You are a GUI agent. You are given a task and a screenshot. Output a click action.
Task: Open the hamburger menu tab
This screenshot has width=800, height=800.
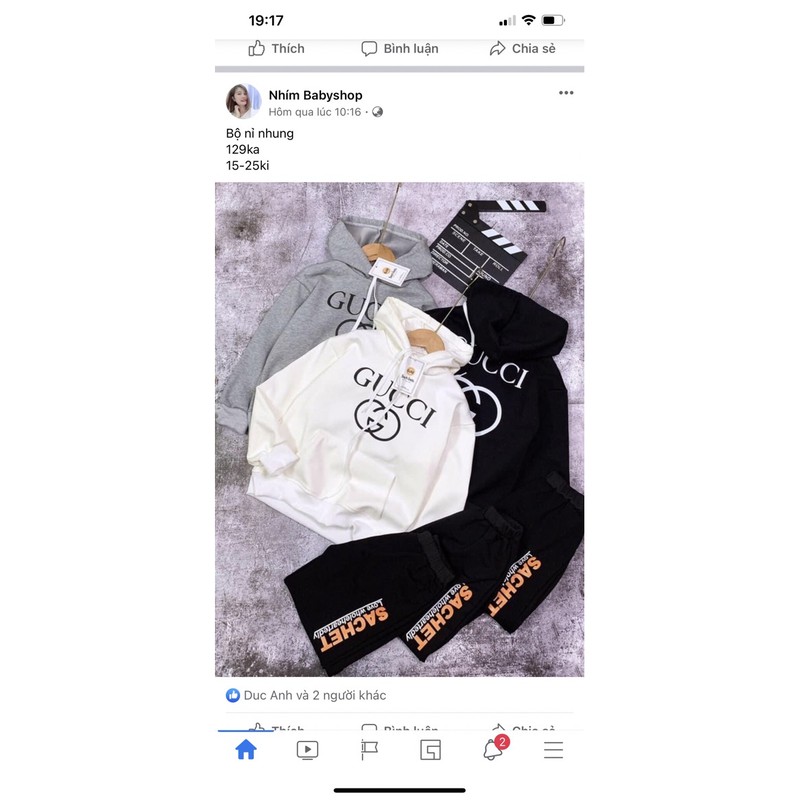pos(553,750)
